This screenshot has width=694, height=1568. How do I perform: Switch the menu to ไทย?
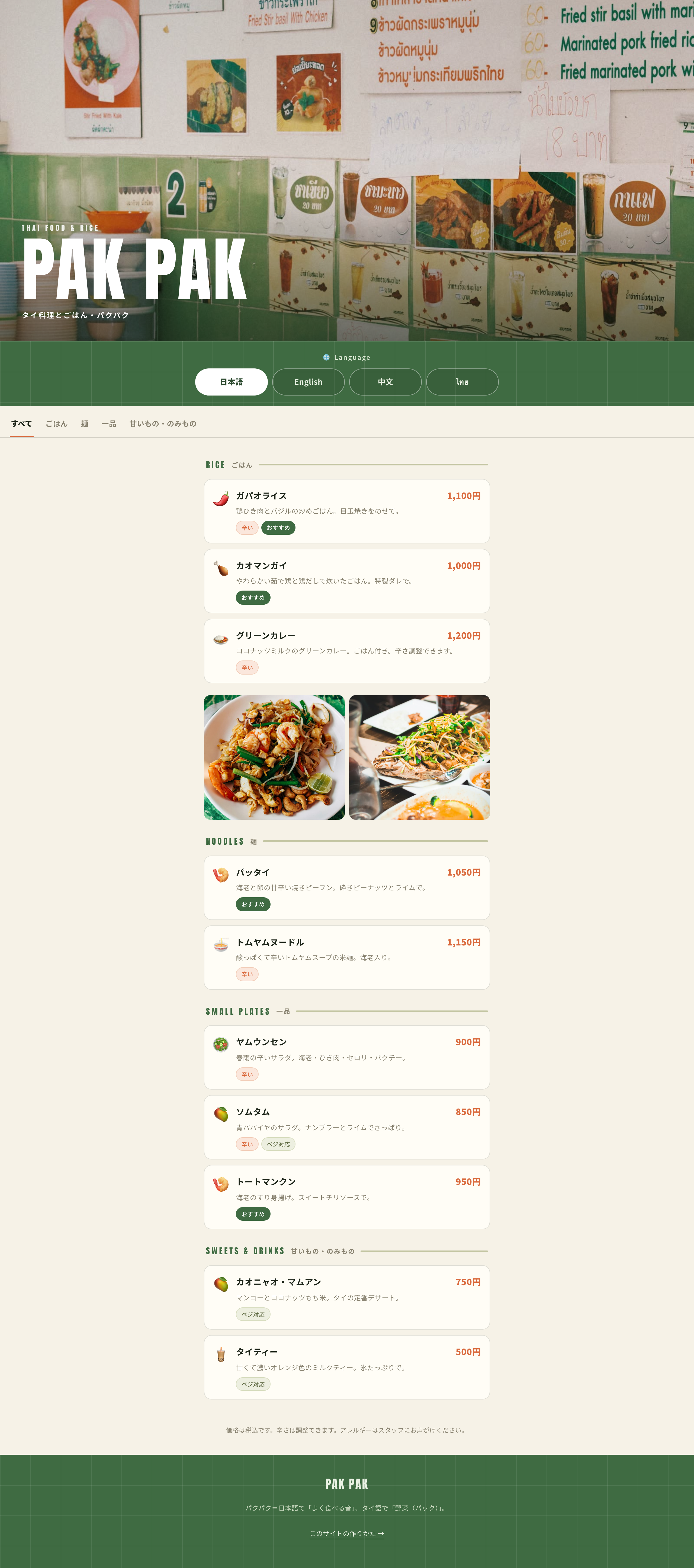tap(462, 382)
